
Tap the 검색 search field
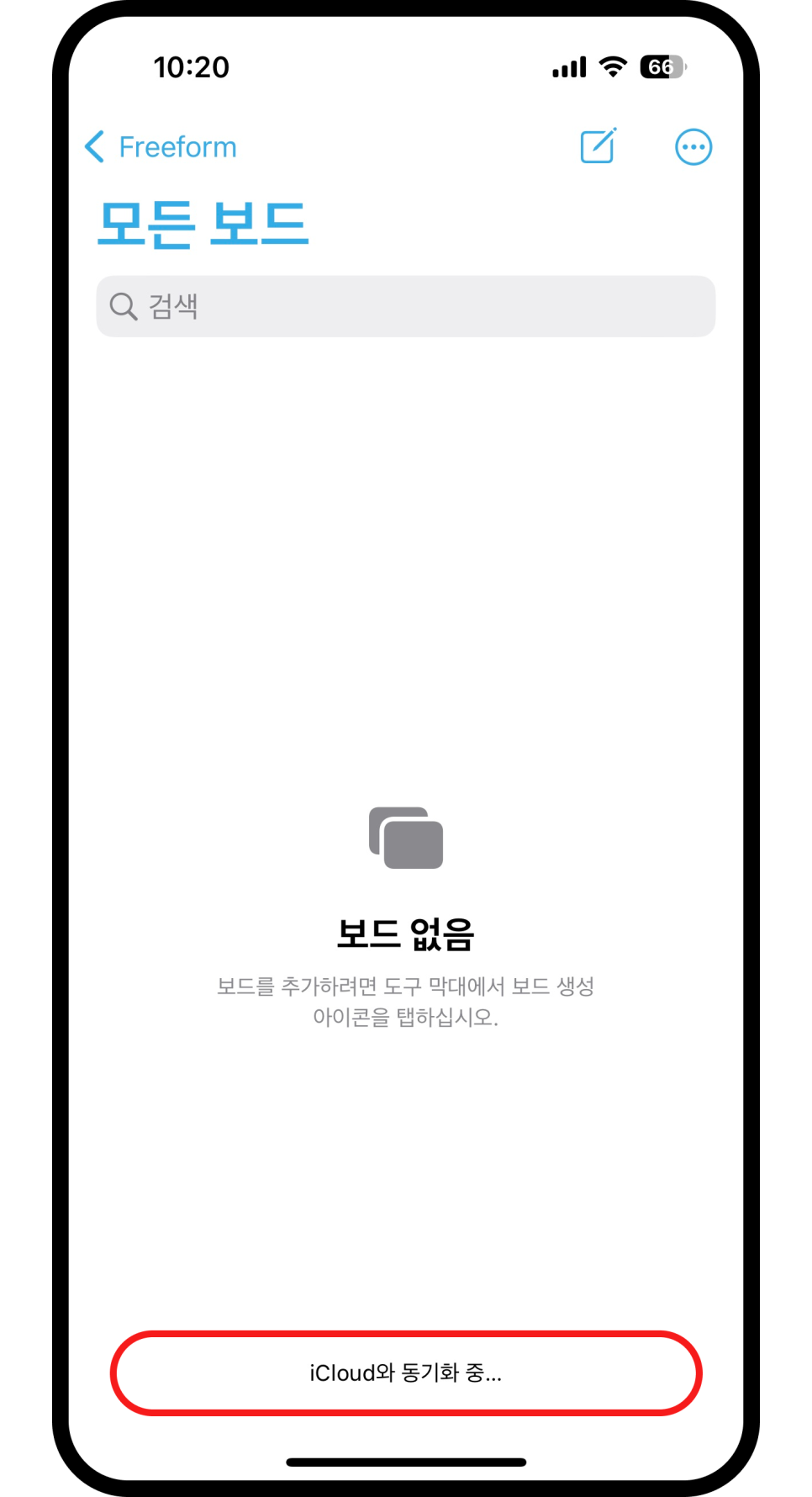point(406,306)
